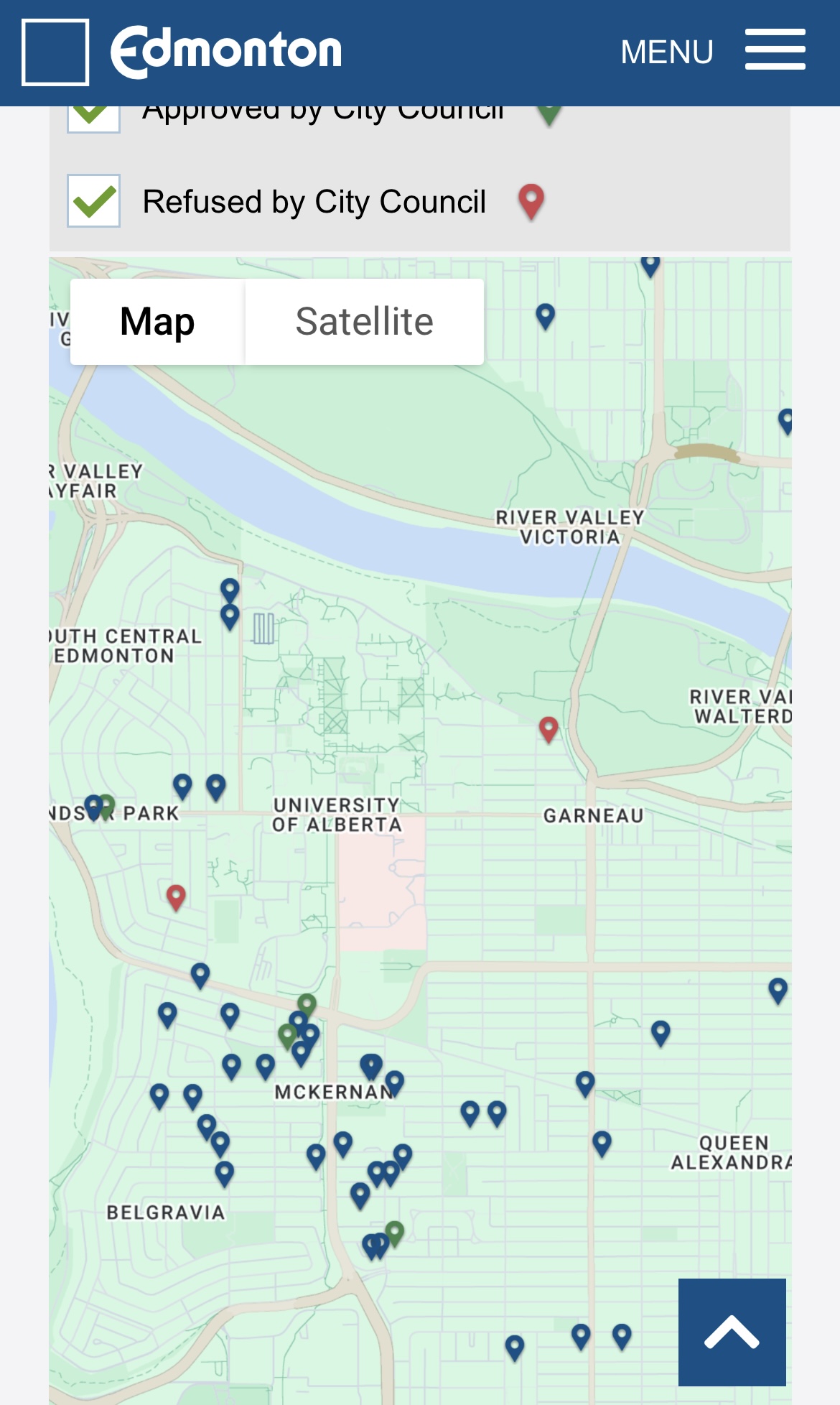Open the red refused pin near Garneau
This screenshot has height=1405, width=840.
pos(549,728)
